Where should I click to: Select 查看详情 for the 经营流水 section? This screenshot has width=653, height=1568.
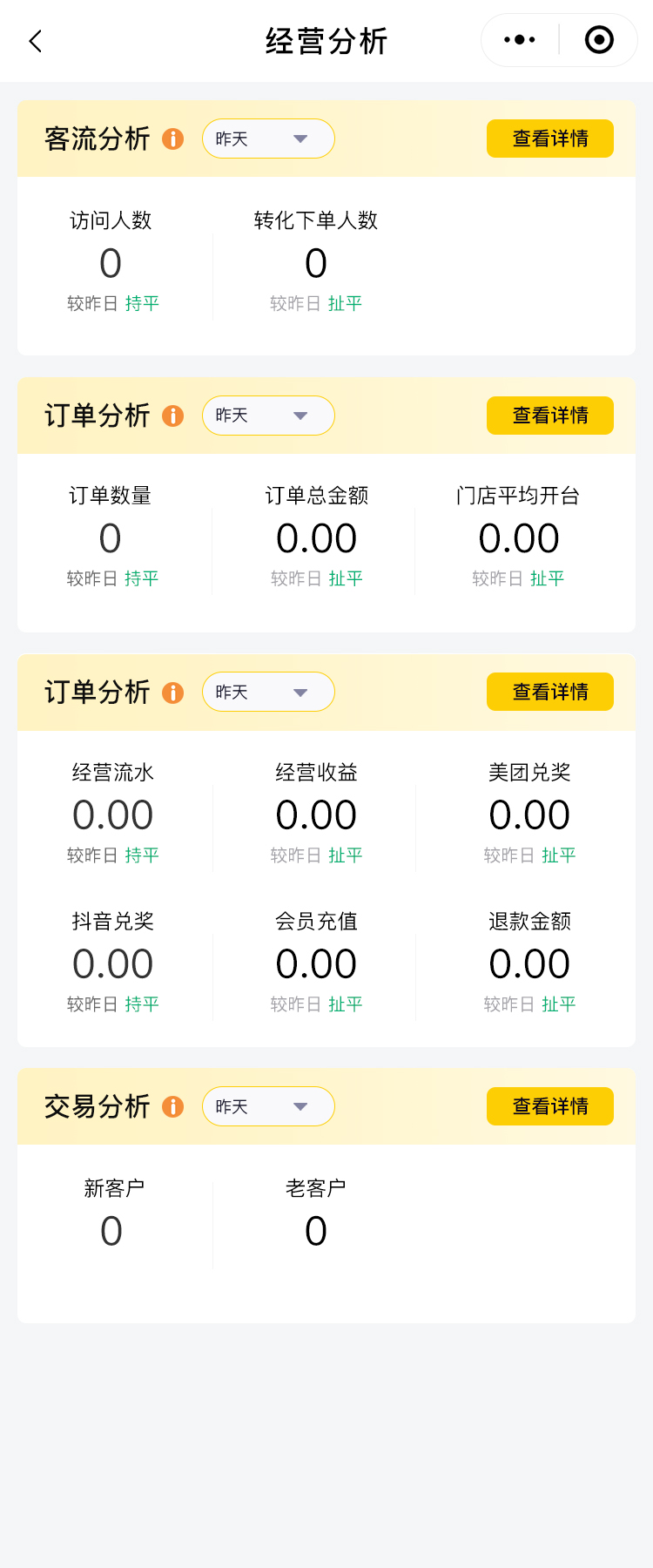click(549, 692)
